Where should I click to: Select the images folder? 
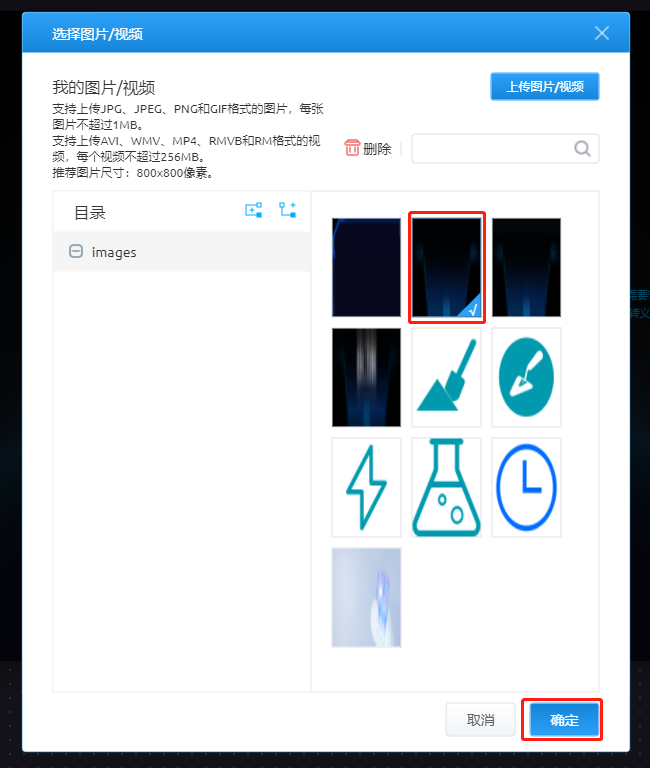click(x=114, y=252)
